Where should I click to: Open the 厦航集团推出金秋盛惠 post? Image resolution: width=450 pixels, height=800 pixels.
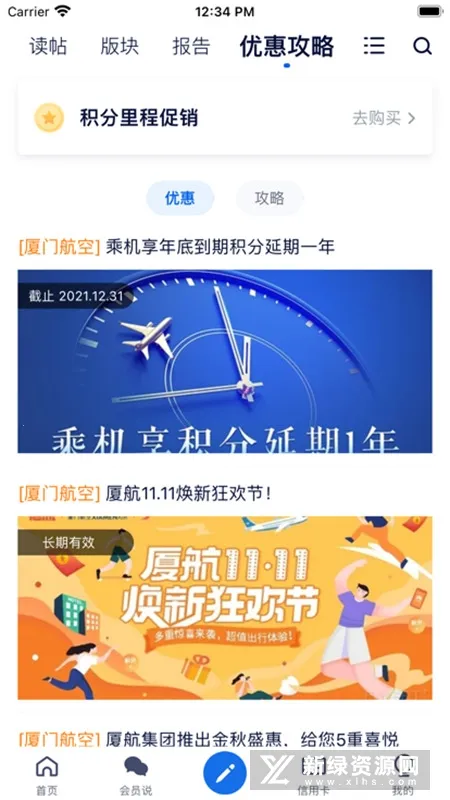tap(209, 739)
